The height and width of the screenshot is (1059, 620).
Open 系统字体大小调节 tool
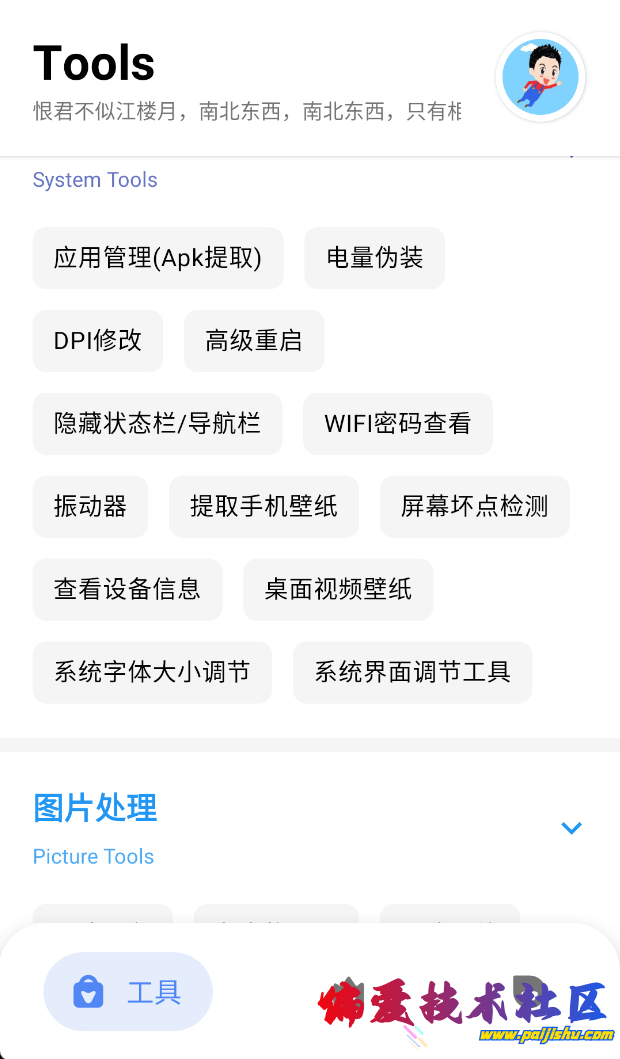(152, 672)
